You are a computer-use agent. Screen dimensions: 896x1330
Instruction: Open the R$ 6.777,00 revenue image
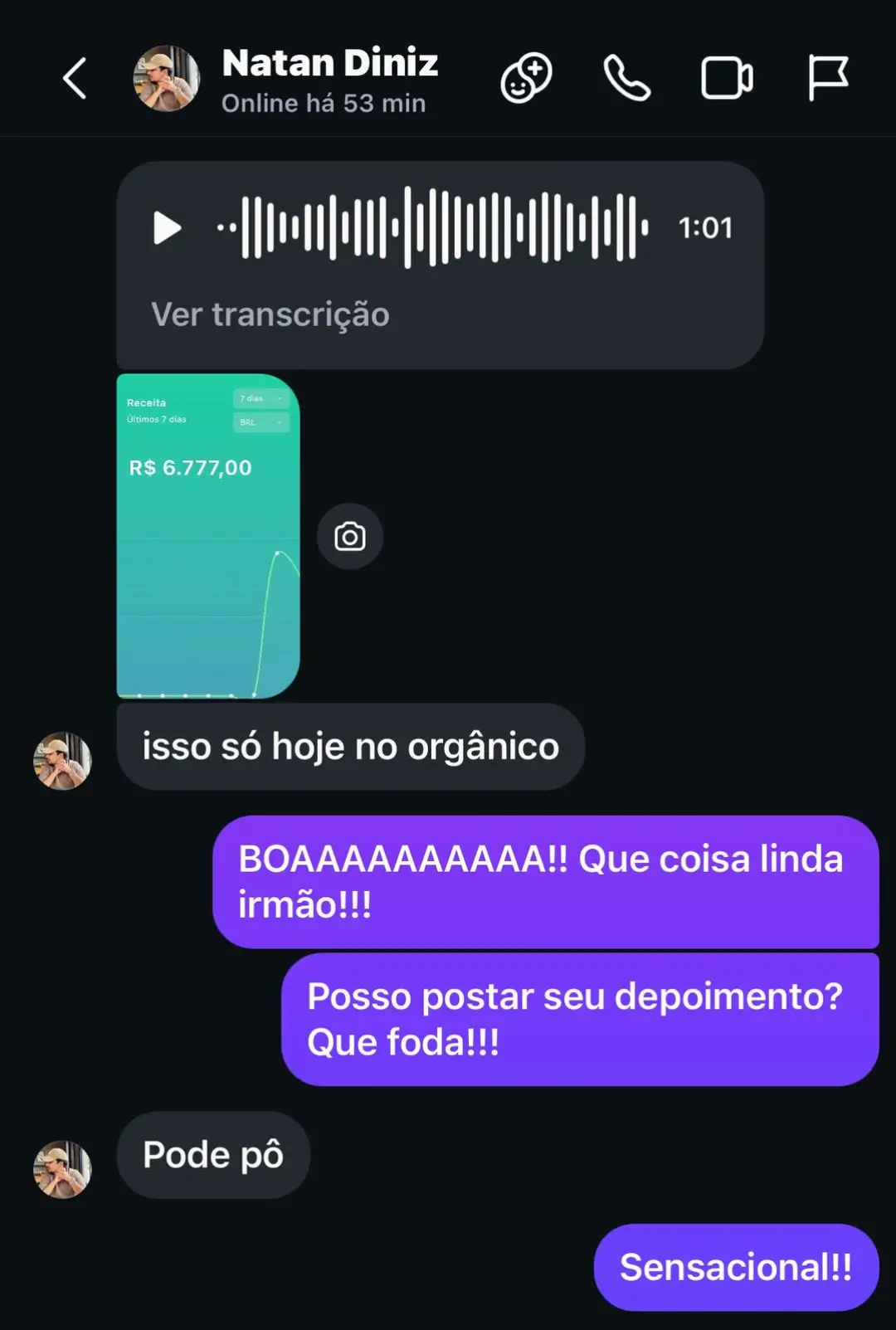[208, 536]
